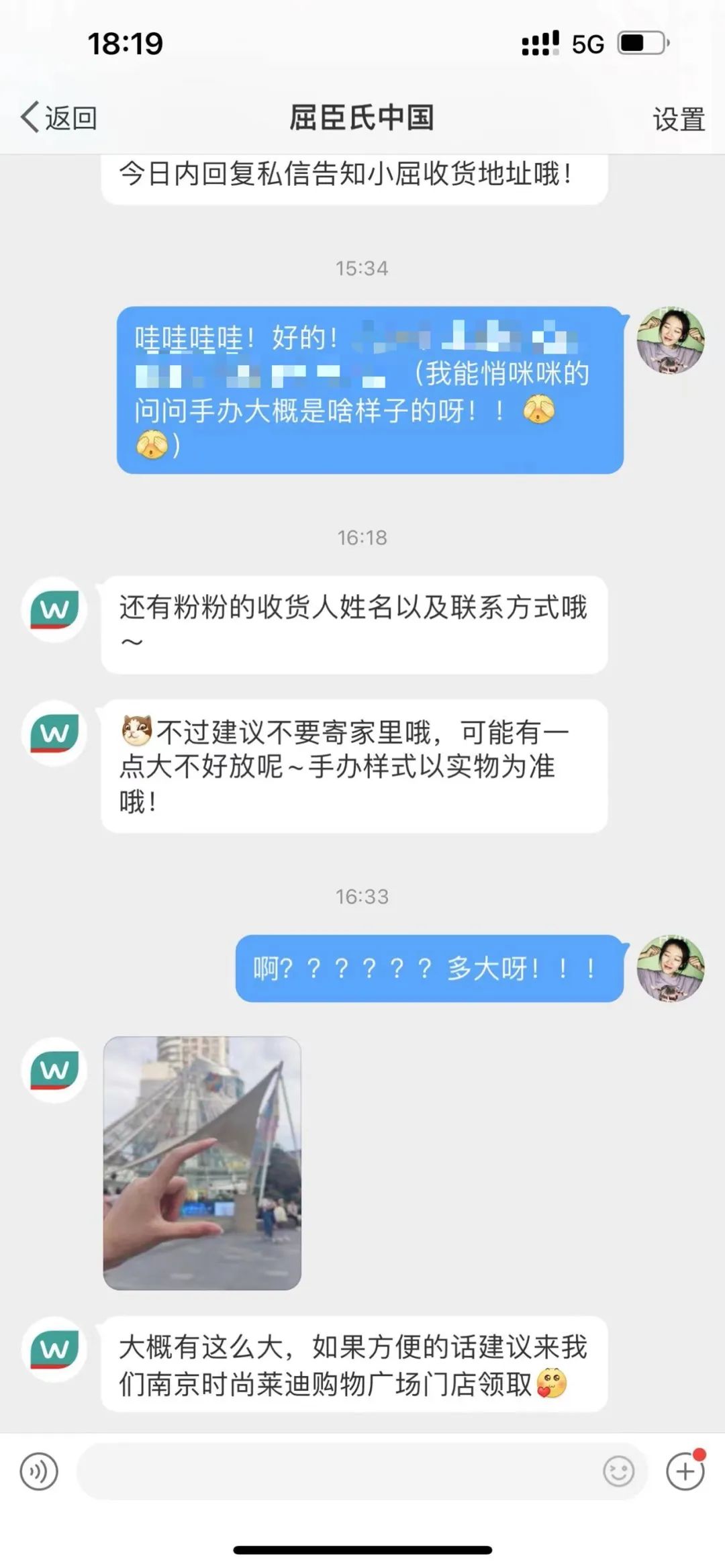Open my avatar next to 多大呀 message

click(670, 969)
